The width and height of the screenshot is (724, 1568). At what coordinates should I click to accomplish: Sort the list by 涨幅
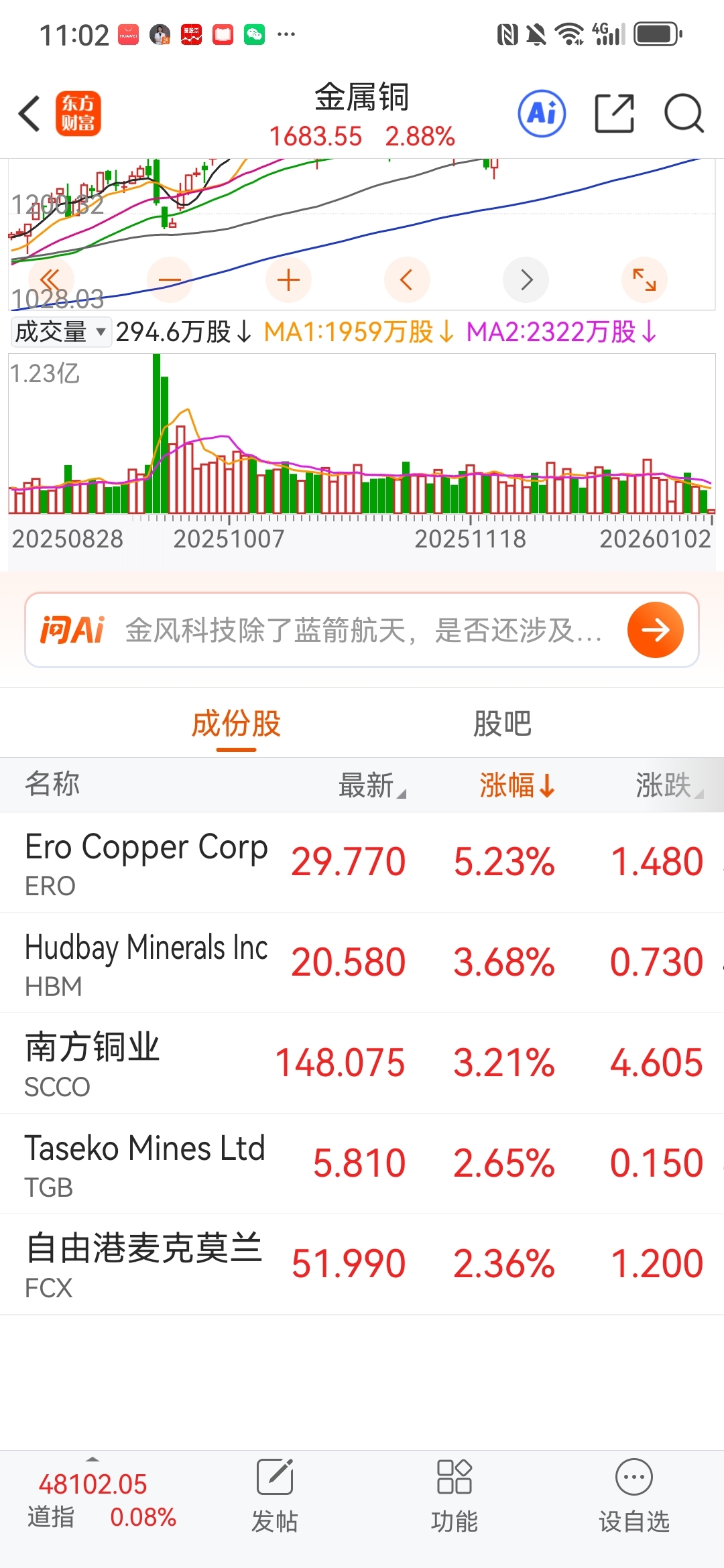516,785
